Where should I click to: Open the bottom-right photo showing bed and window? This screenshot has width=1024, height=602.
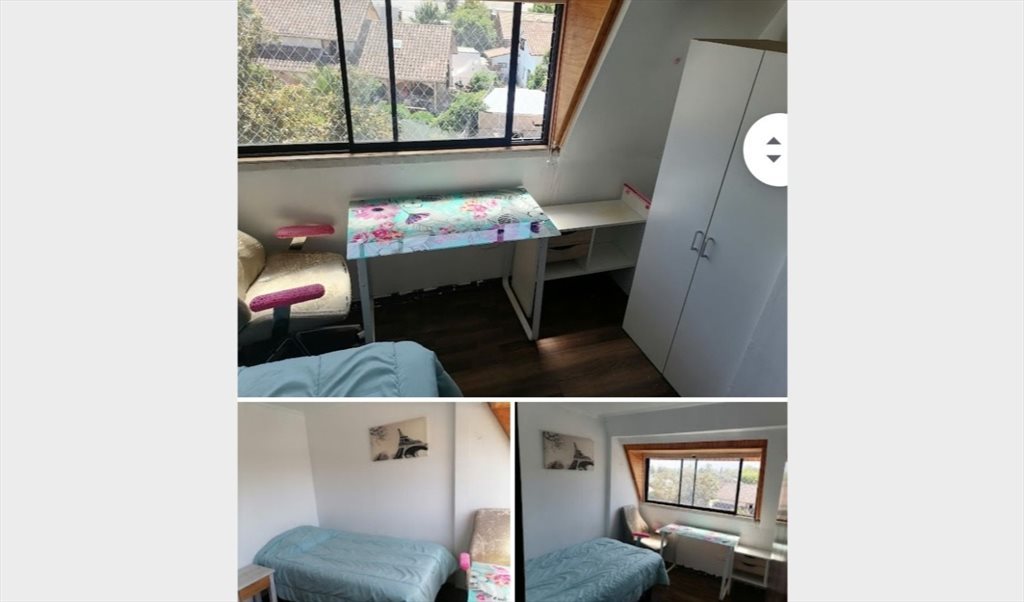[651, 502]
